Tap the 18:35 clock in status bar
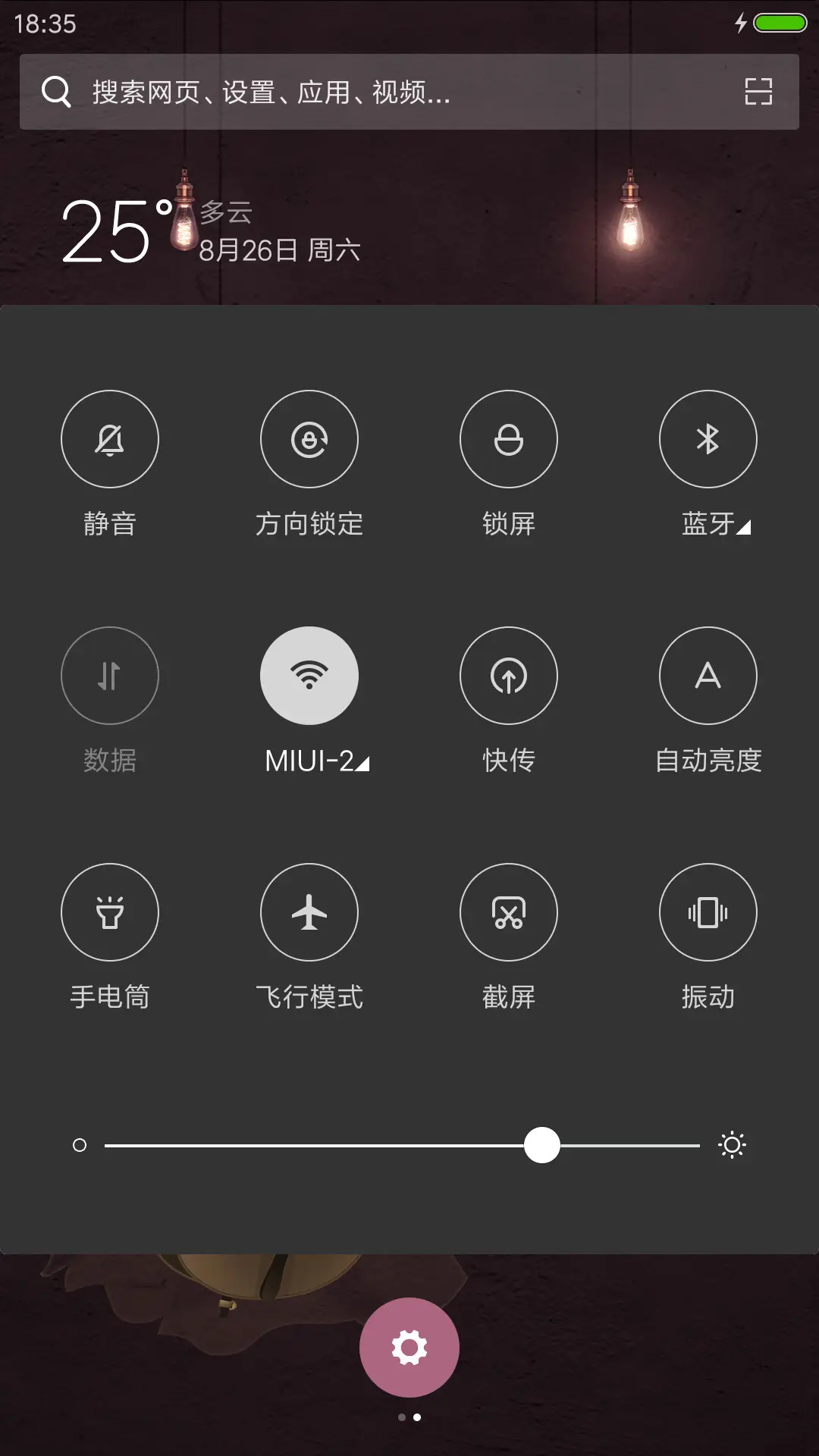 [43, 24]
